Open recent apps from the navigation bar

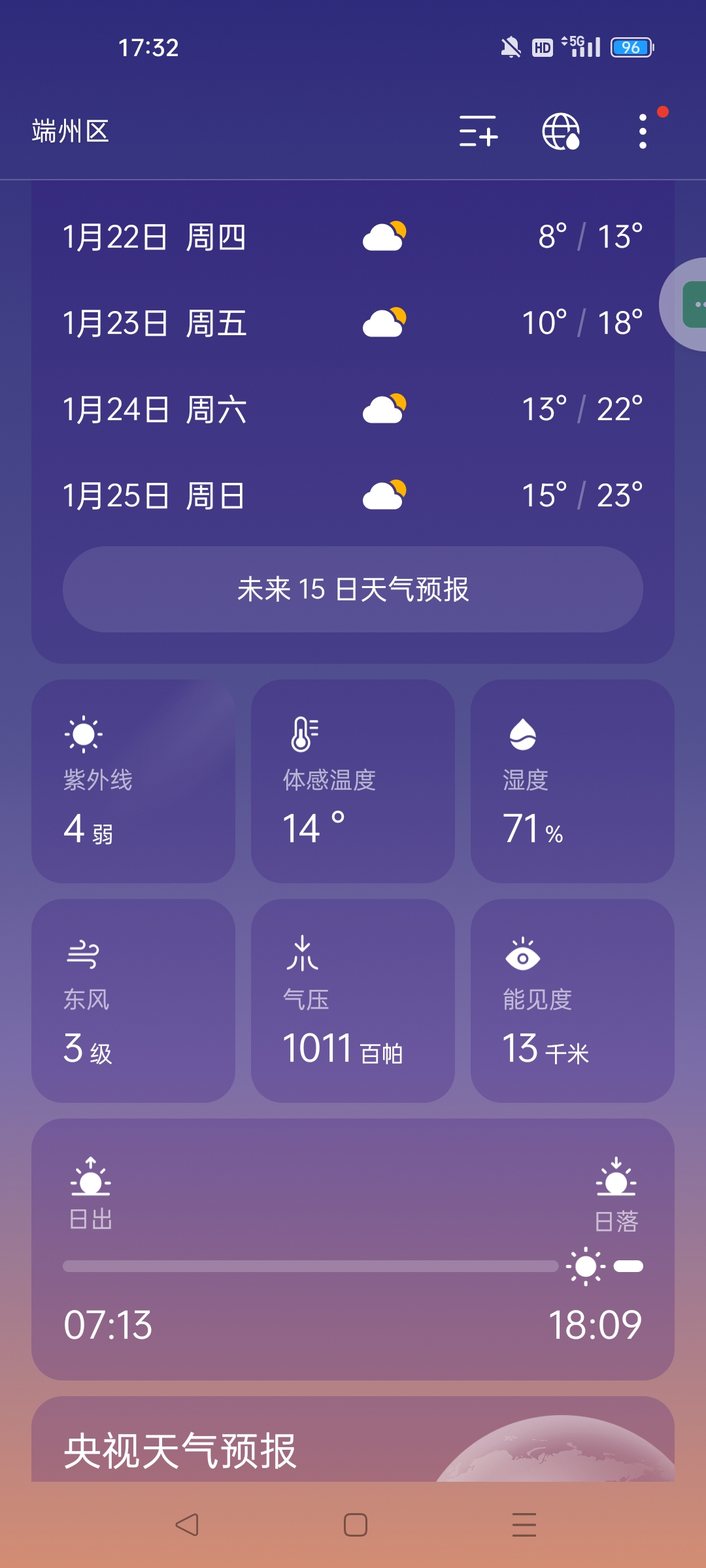pyautogui.click(x=524, y=1525)
